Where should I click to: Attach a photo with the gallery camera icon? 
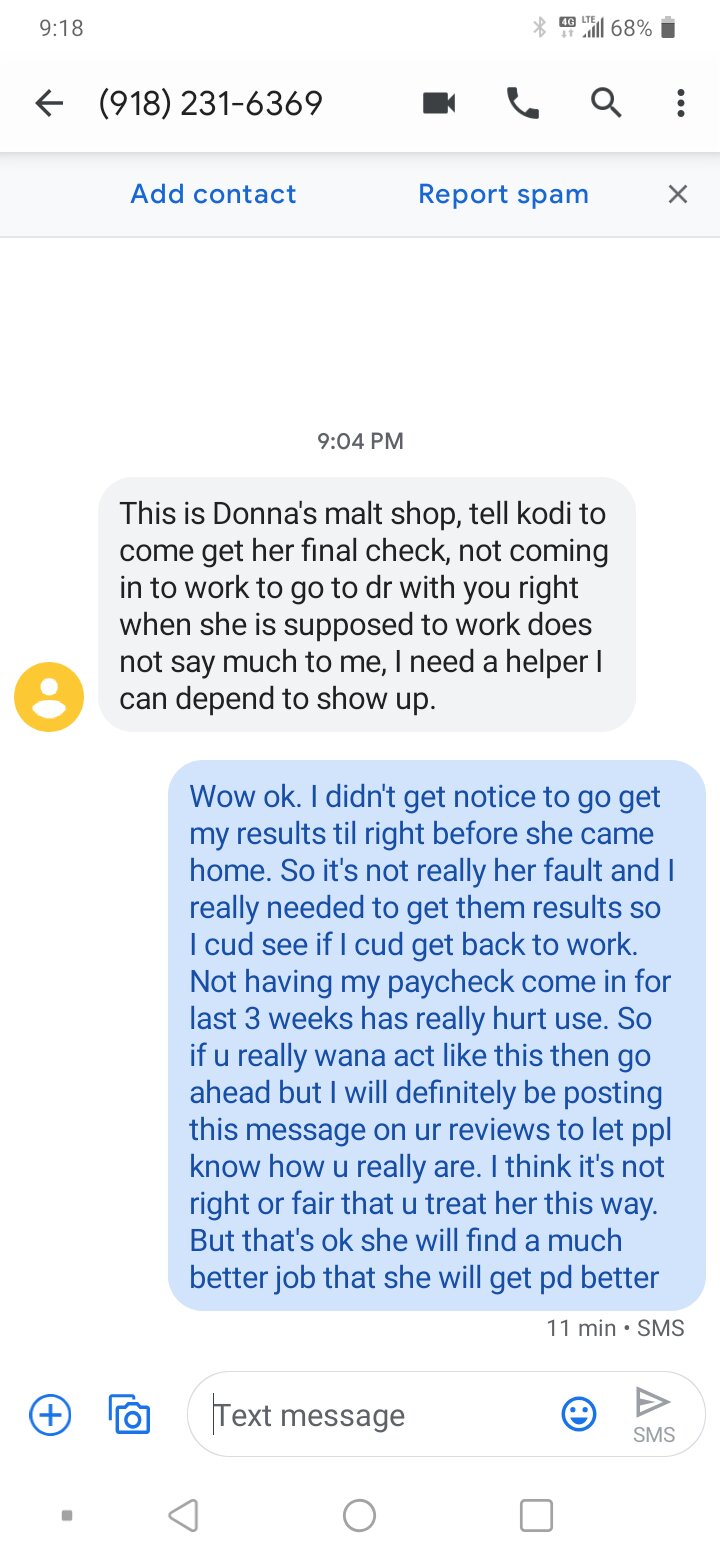[x=129, y=1415]
